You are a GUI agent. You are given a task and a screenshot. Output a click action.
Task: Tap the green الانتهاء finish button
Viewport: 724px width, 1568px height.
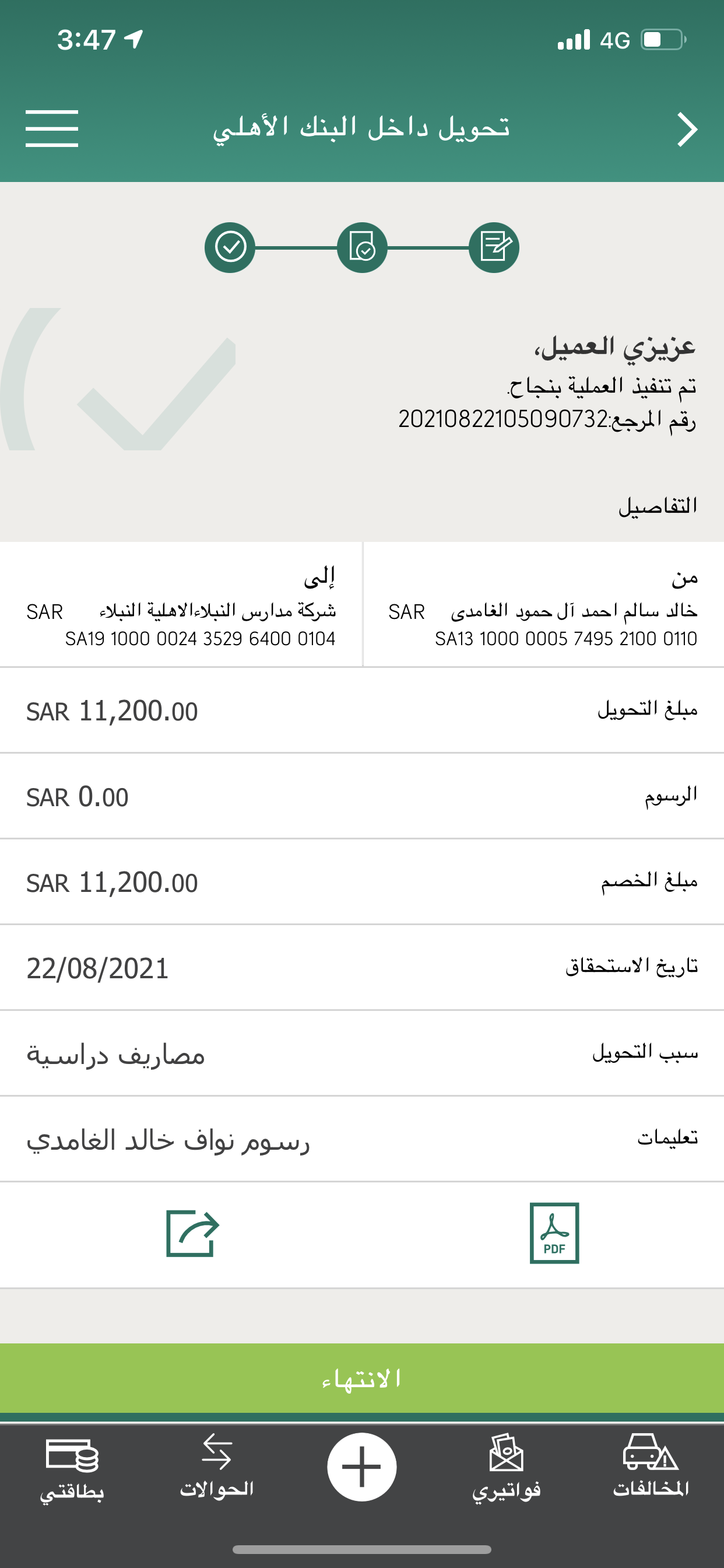pyautogui.click(x=362, y=1378)
